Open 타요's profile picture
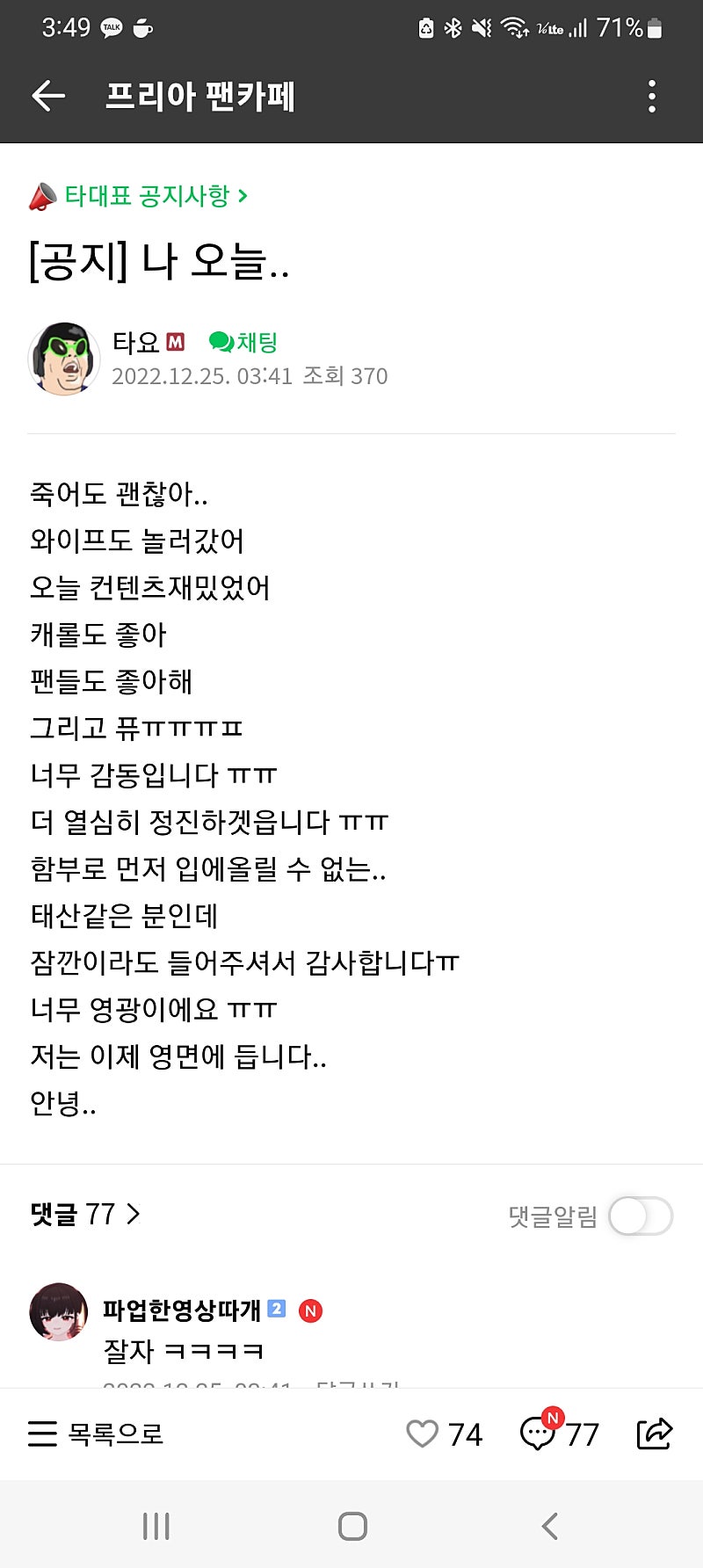703x1568 pixels. pos(63,358)
